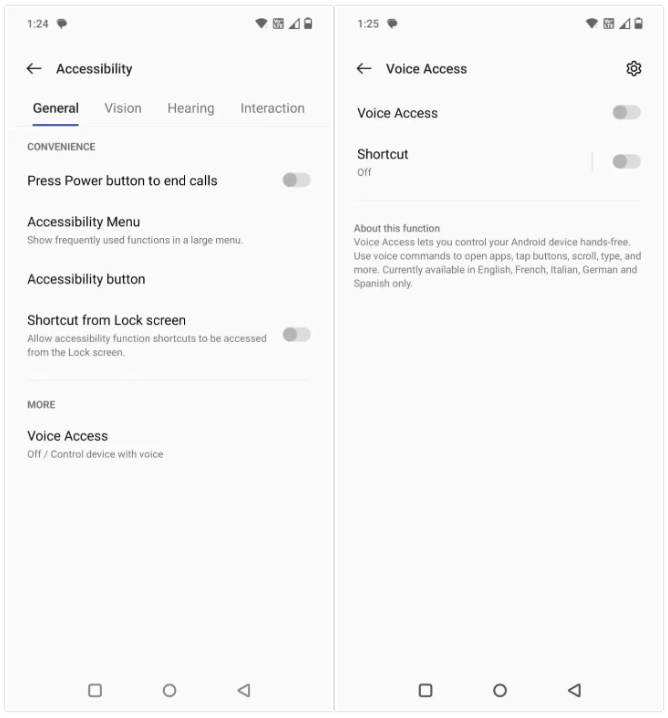Toggle Press Power button to end calls

point(296,180)
